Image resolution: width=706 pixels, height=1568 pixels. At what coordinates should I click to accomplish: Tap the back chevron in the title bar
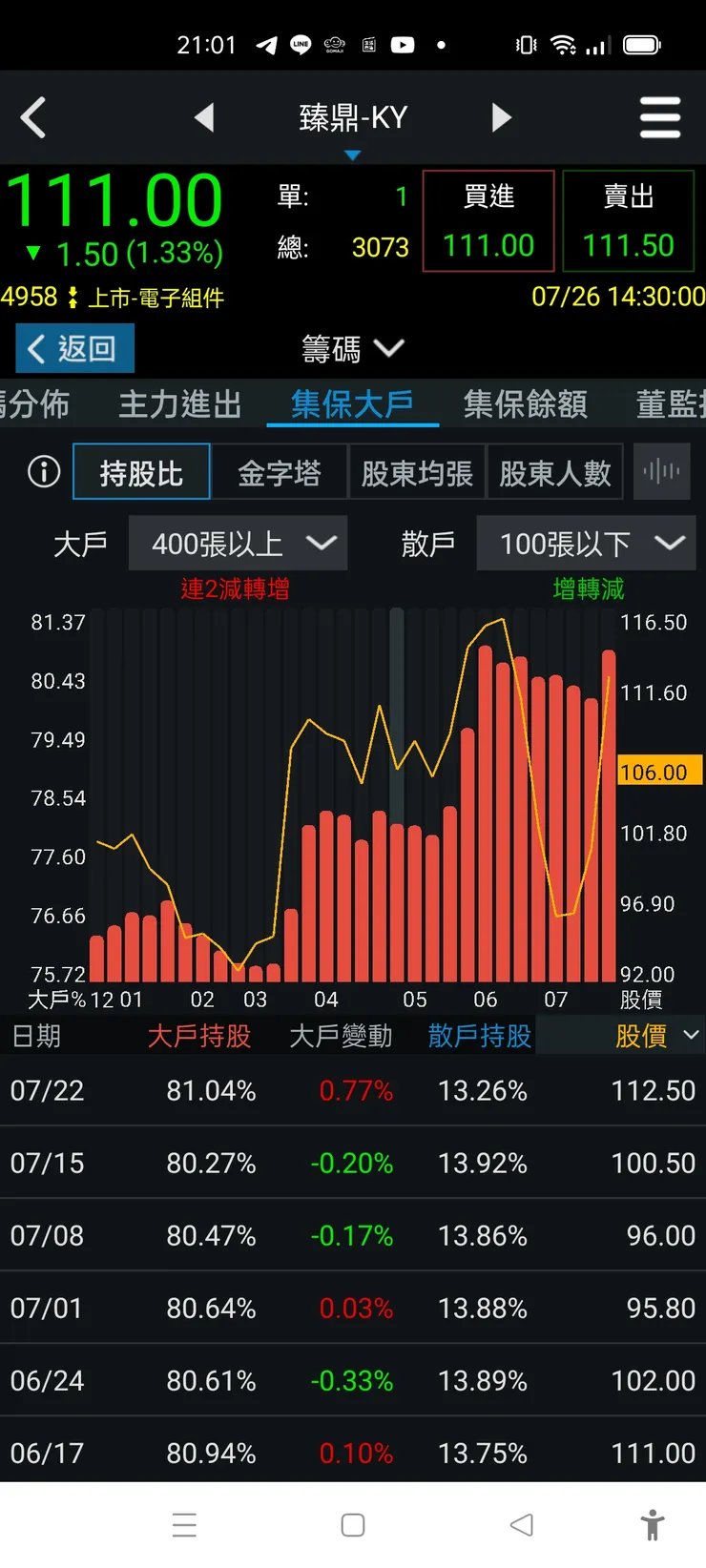(x=33, y=116)
